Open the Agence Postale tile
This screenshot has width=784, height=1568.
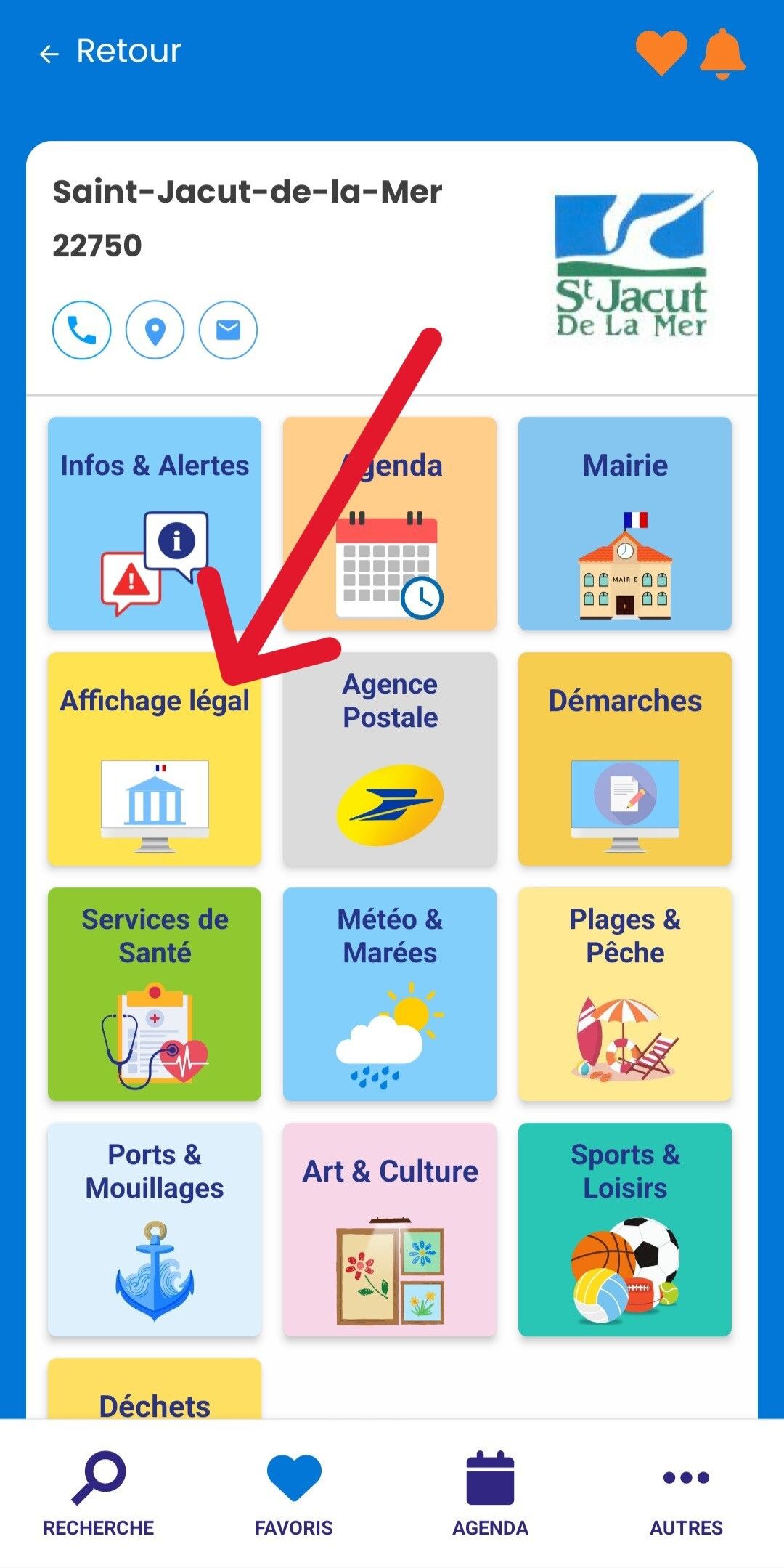tap(390, 759)
